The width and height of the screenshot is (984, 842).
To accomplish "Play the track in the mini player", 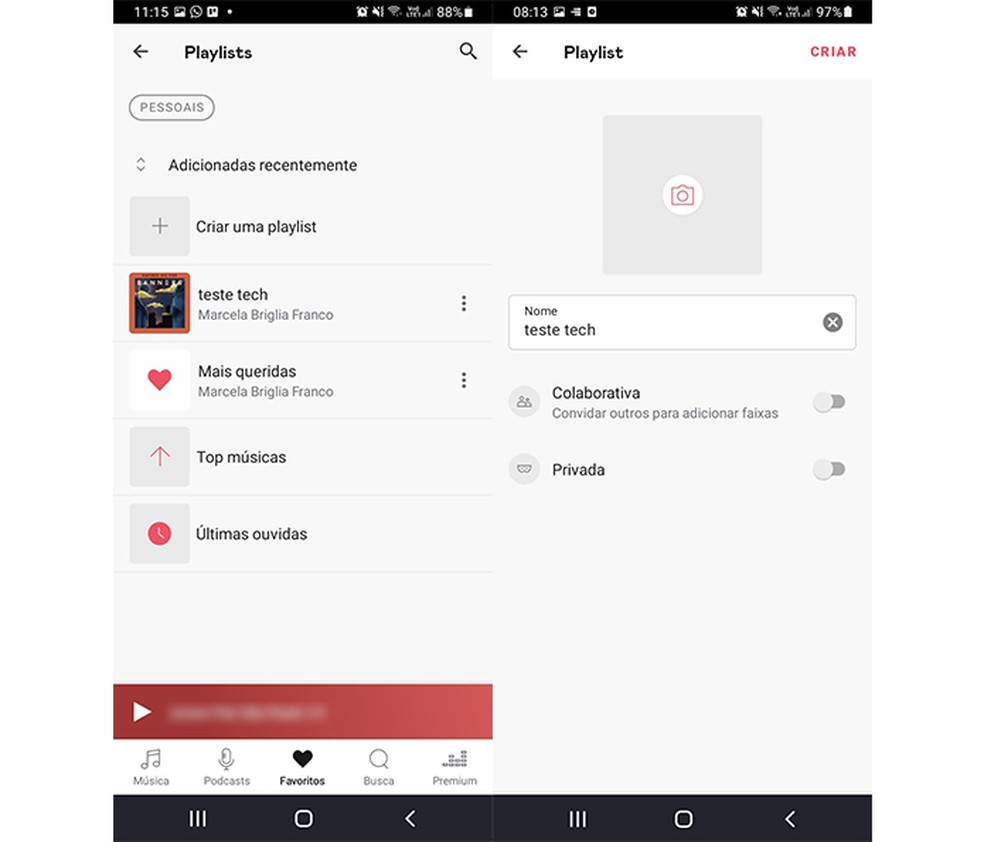I will coord(143,711).
